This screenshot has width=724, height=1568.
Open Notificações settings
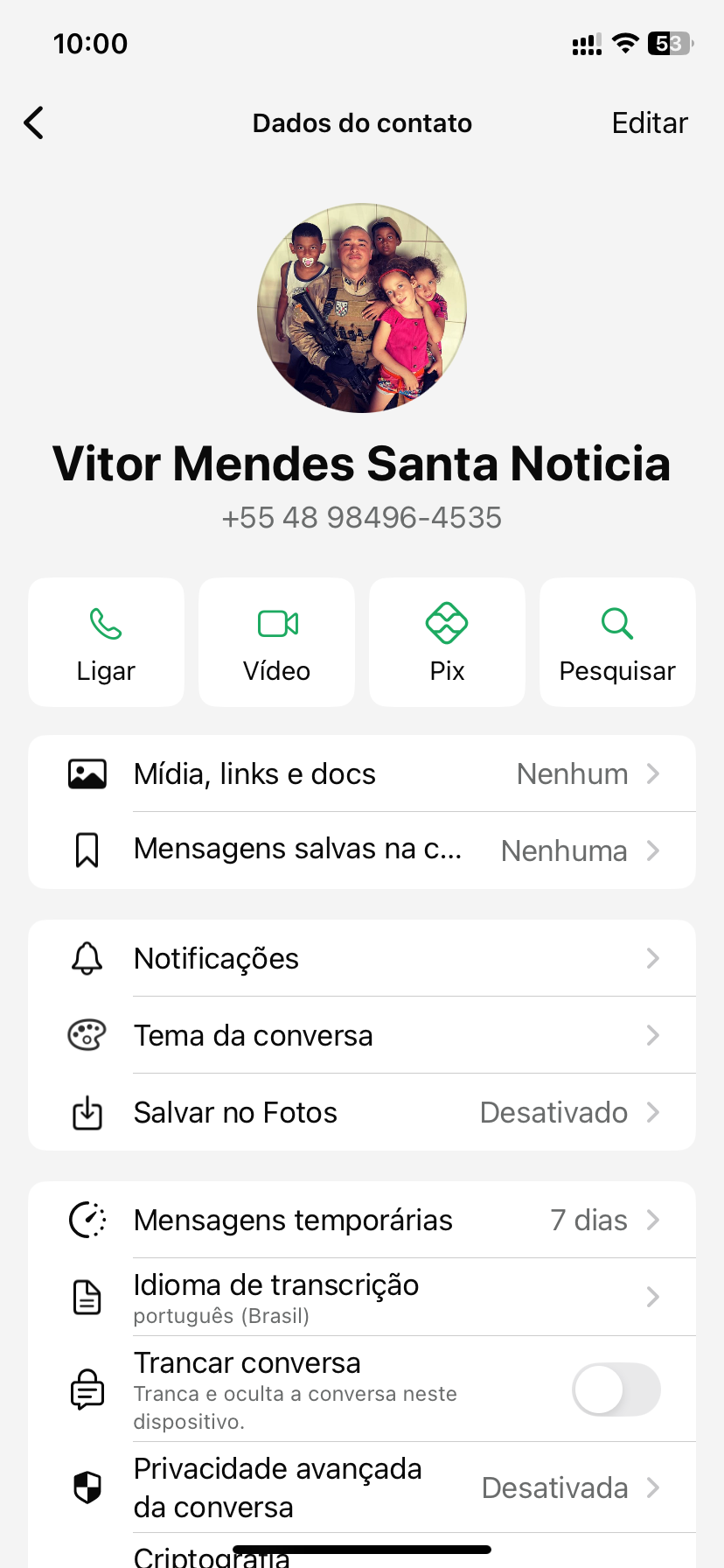[x=362, y=959]
